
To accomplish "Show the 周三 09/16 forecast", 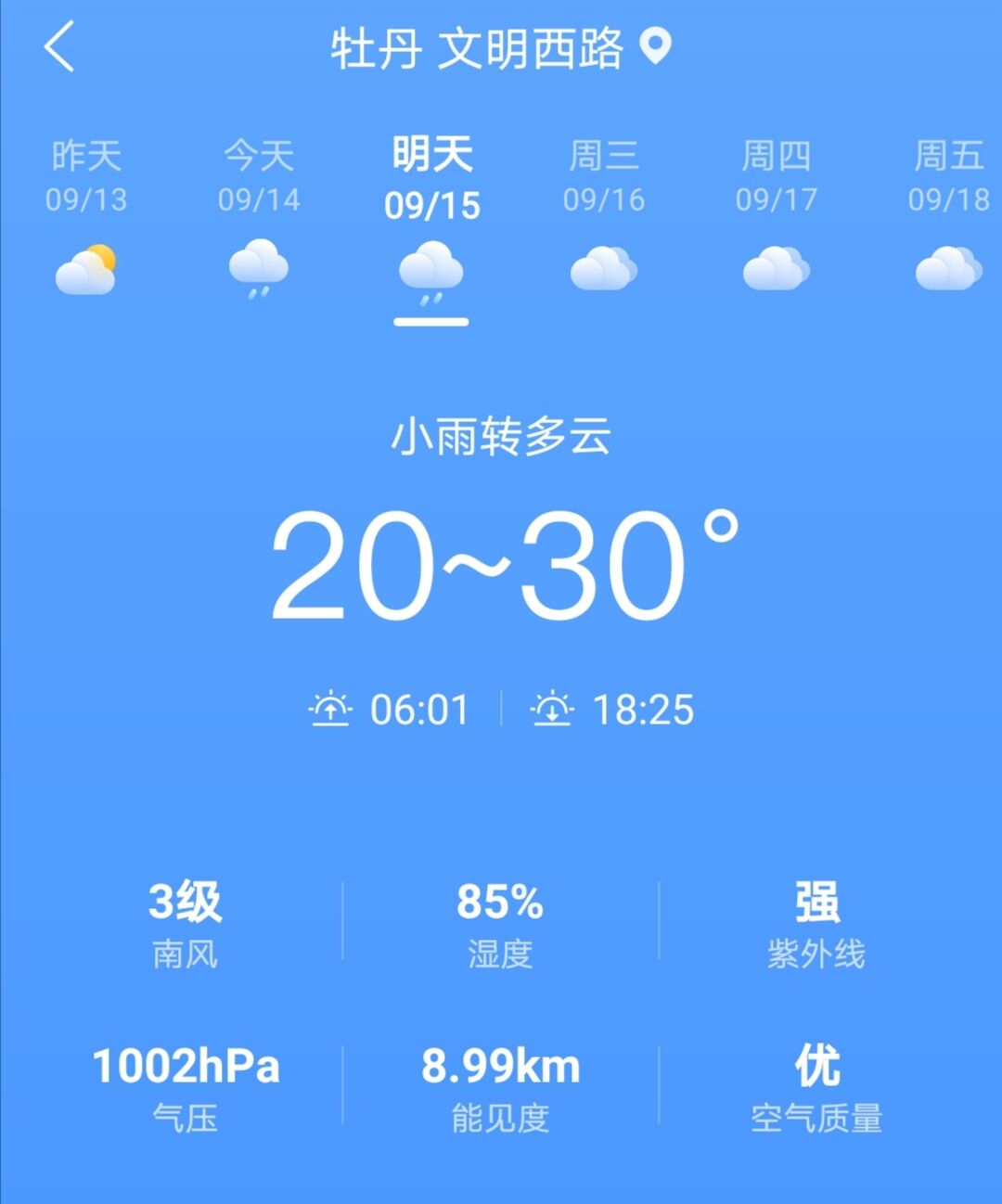I will point(604,215).
